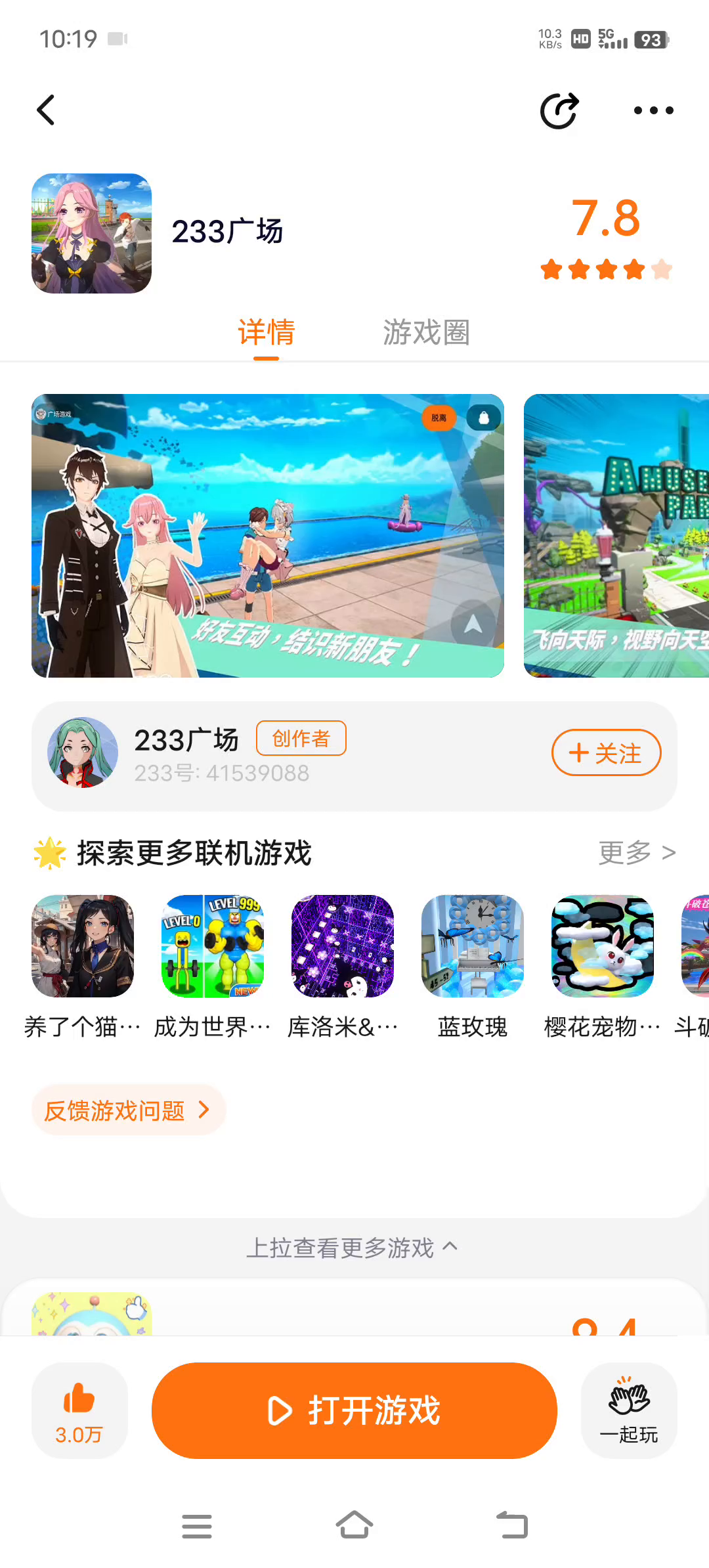Open the game 养了个猫…
The width and height of the screenshot is (709, 1568).
83,946
